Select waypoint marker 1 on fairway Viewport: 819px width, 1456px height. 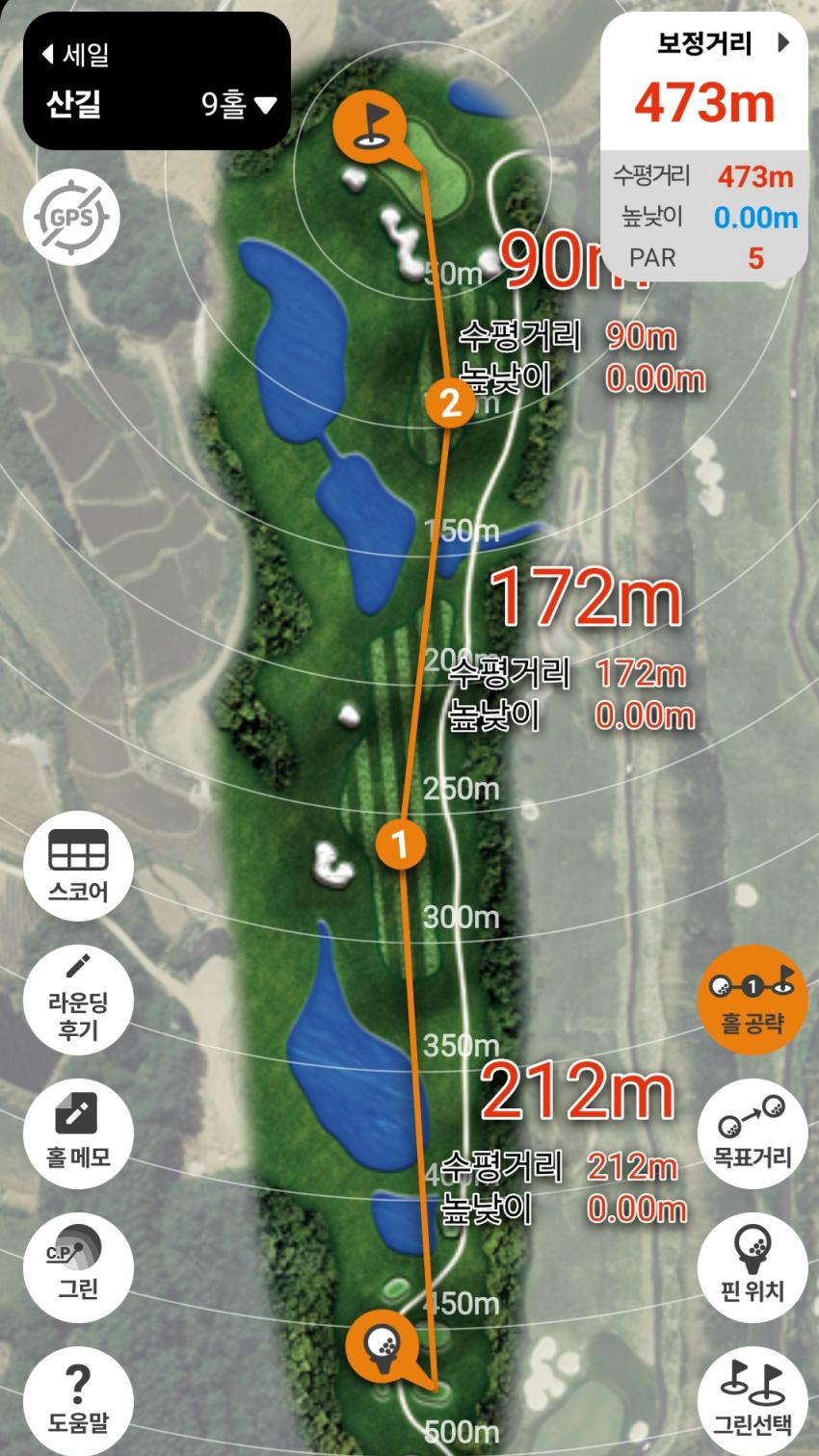[x=400, y=845]
